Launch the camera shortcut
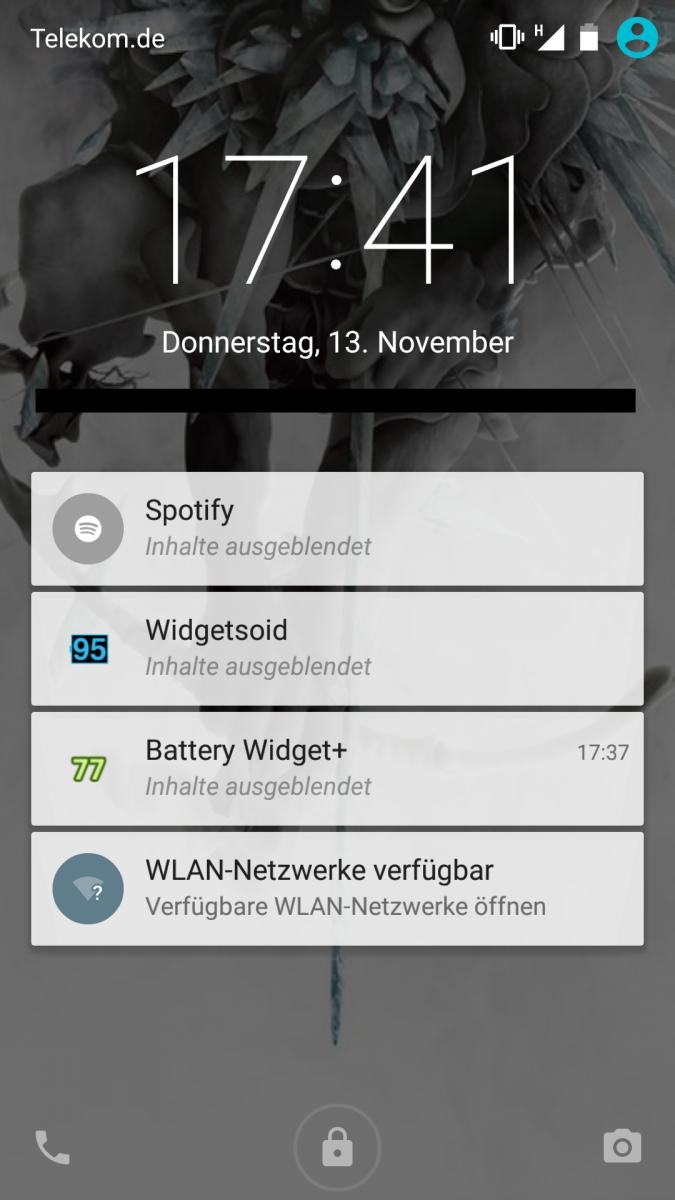The height and width of the screenshot is (1200, 675). point(621,1146)
